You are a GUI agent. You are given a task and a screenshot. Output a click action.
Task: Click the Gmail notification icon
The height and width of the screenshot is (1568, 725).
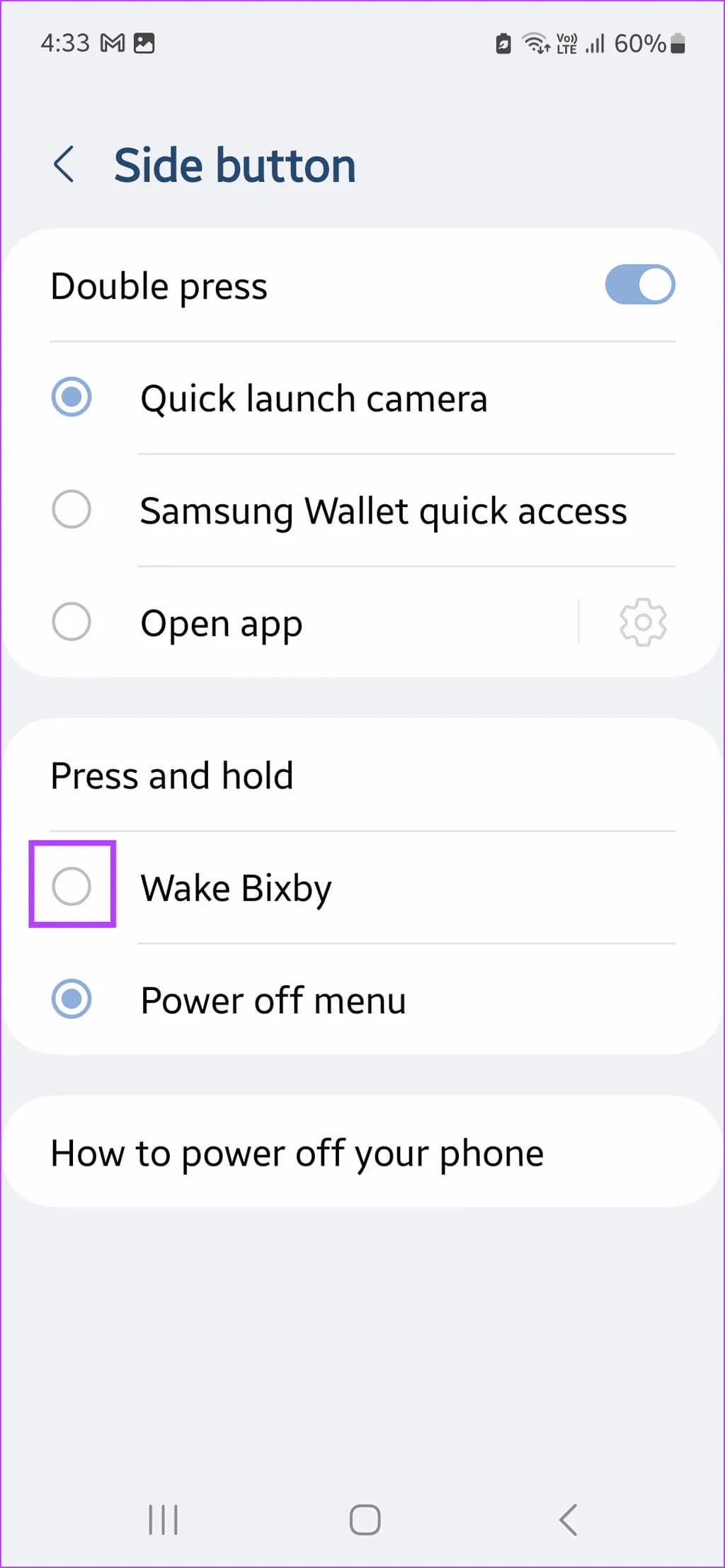(110, 43)
